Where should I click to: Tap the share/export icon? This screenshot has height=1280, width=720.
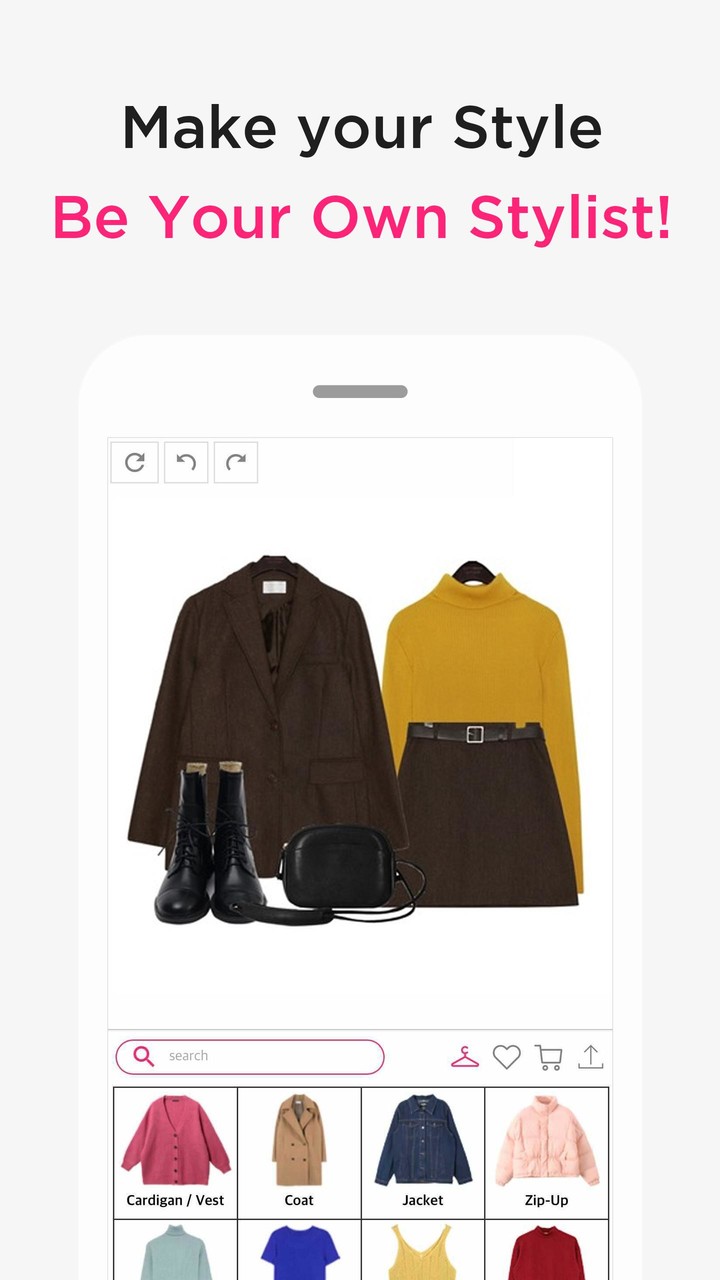[x=591, y=1055]
